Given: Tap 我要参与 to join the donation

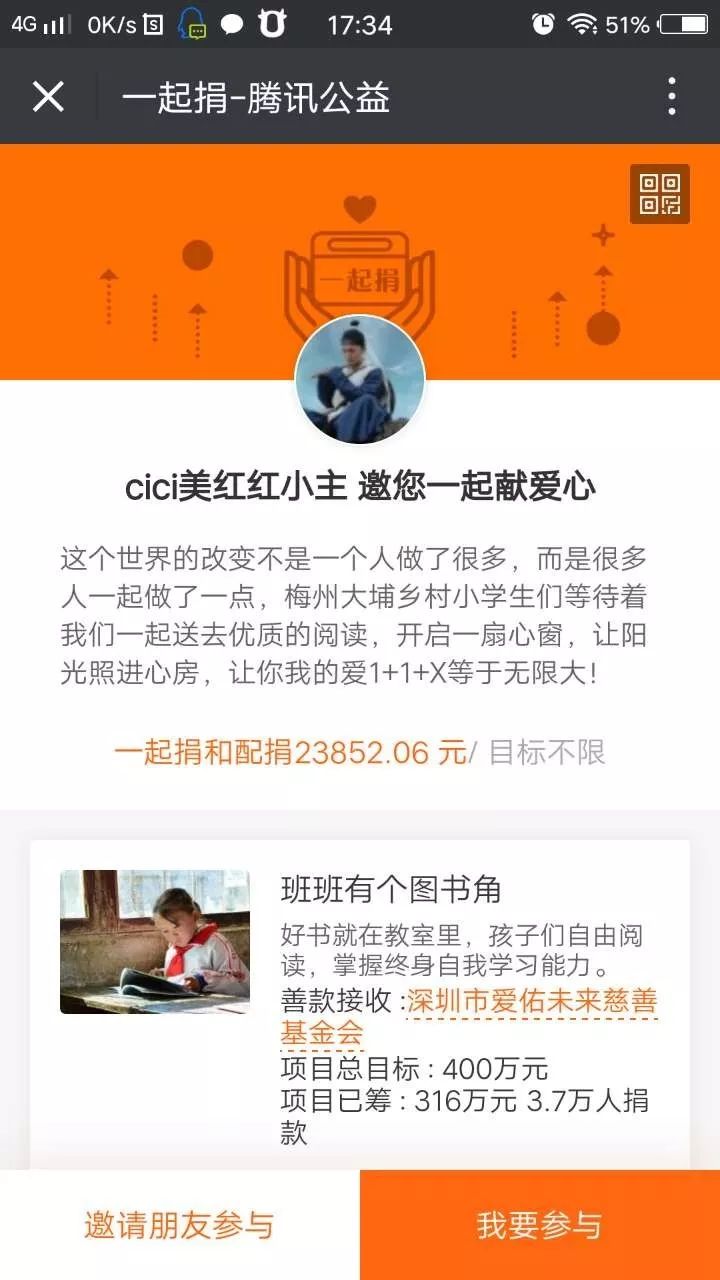Looking at the screenshot, I should tap(540, 1225).
